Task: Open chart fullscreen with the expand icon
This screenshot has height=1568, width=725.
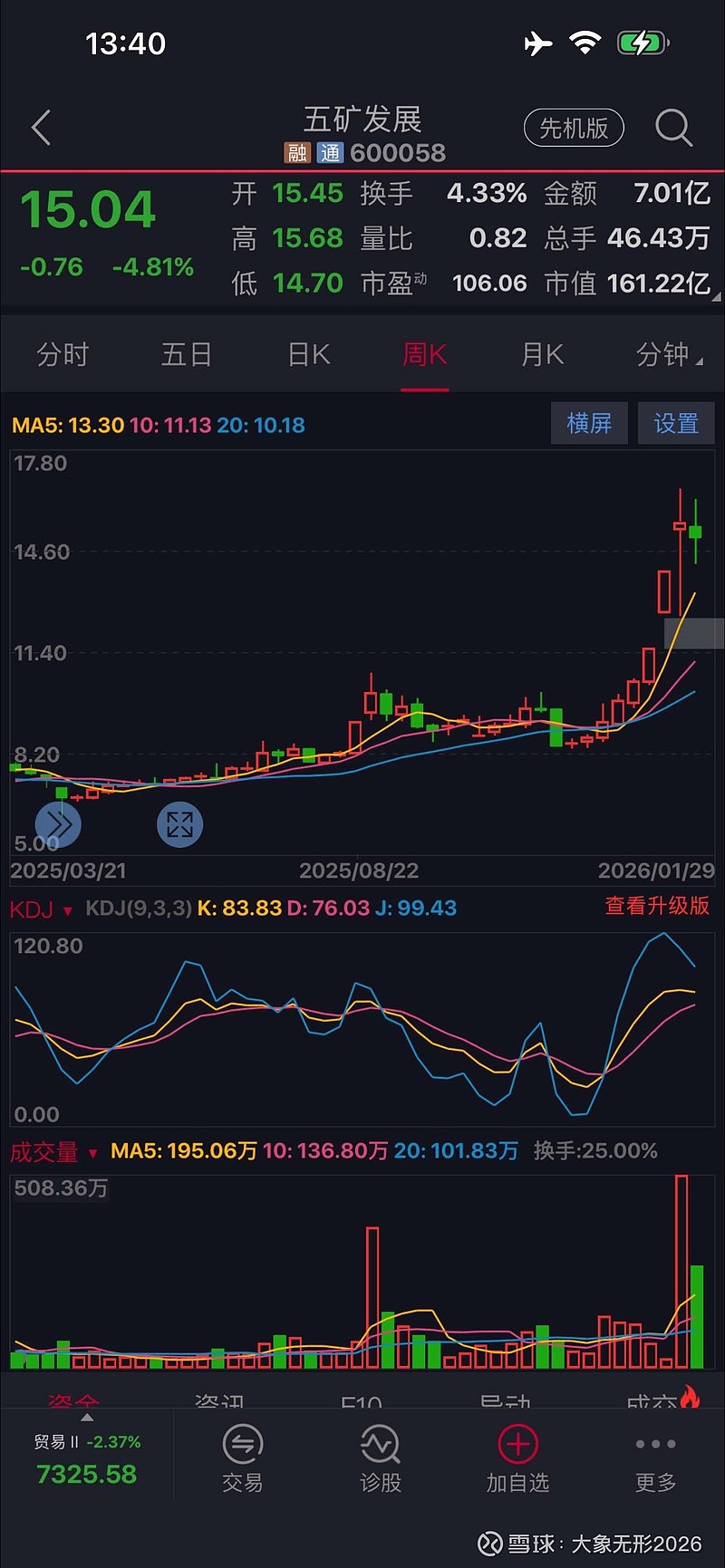Action: click(x=179, y=824)
